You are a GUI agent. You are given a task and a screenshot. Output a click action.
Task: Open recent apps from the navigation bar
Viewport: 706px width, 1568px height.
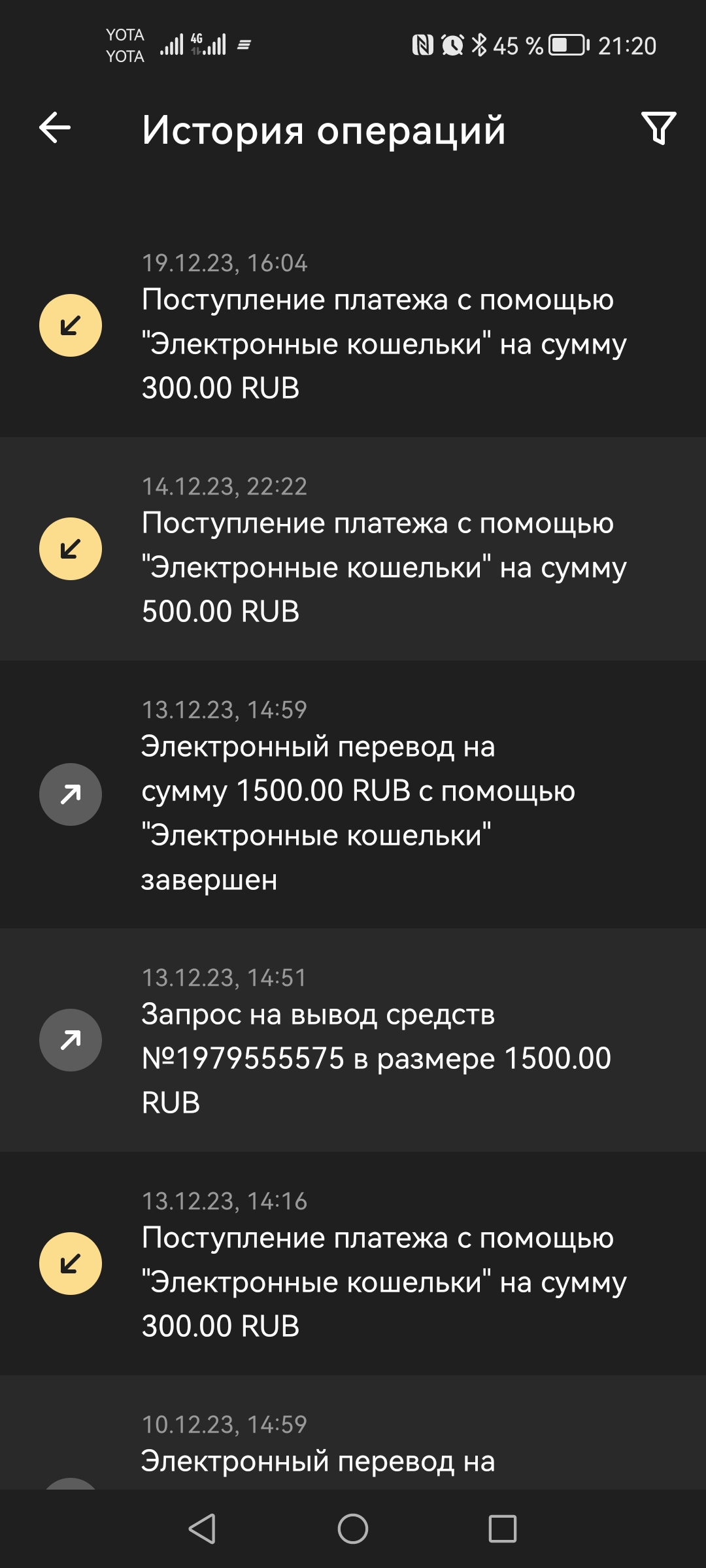coord(503,1529)
